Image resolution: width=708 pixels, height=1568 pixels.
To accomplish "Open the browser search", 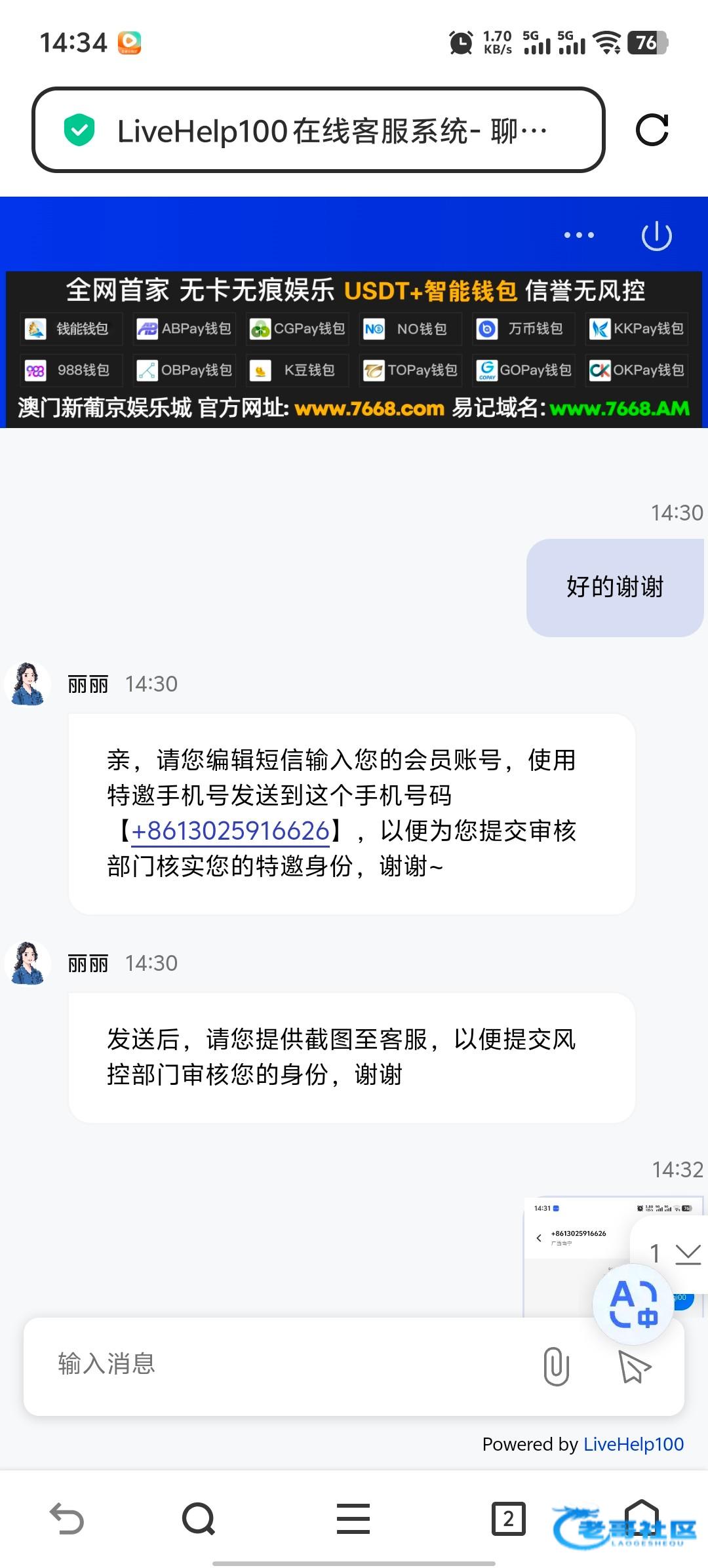I will (199, 1518).
